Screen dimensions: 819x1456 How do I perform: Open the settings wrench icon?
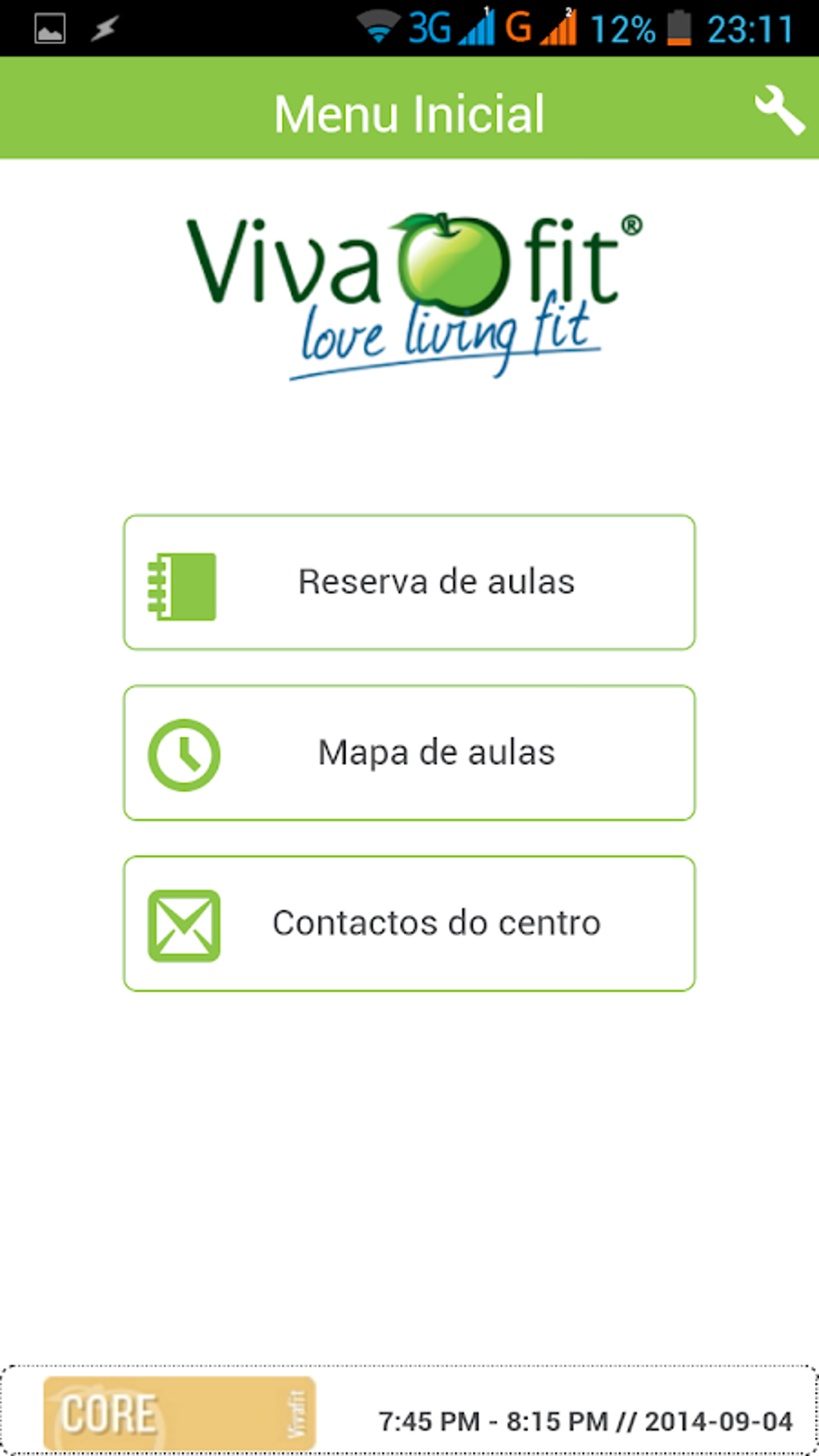click(779, 111)
